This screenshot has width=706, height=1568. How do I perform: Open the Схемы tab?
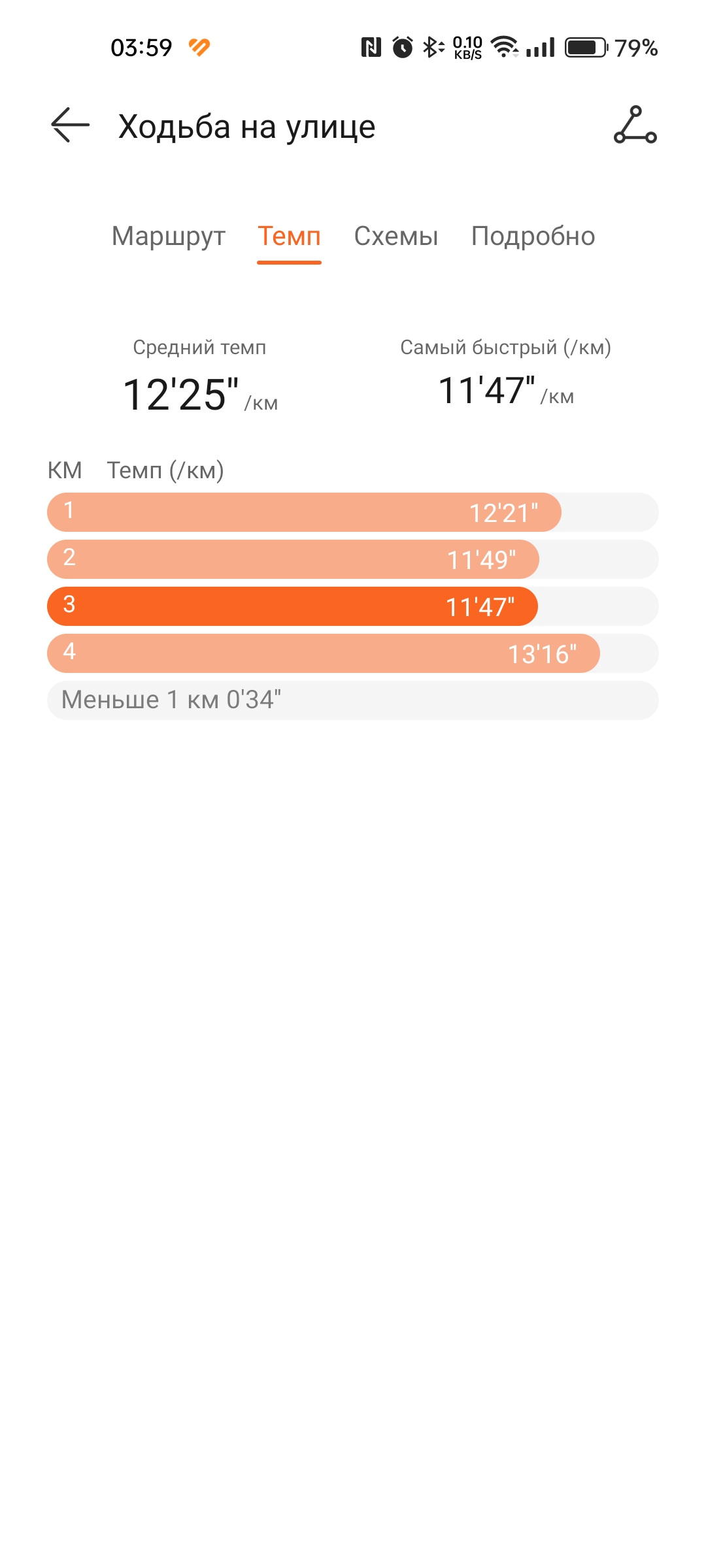coord(396,237)
